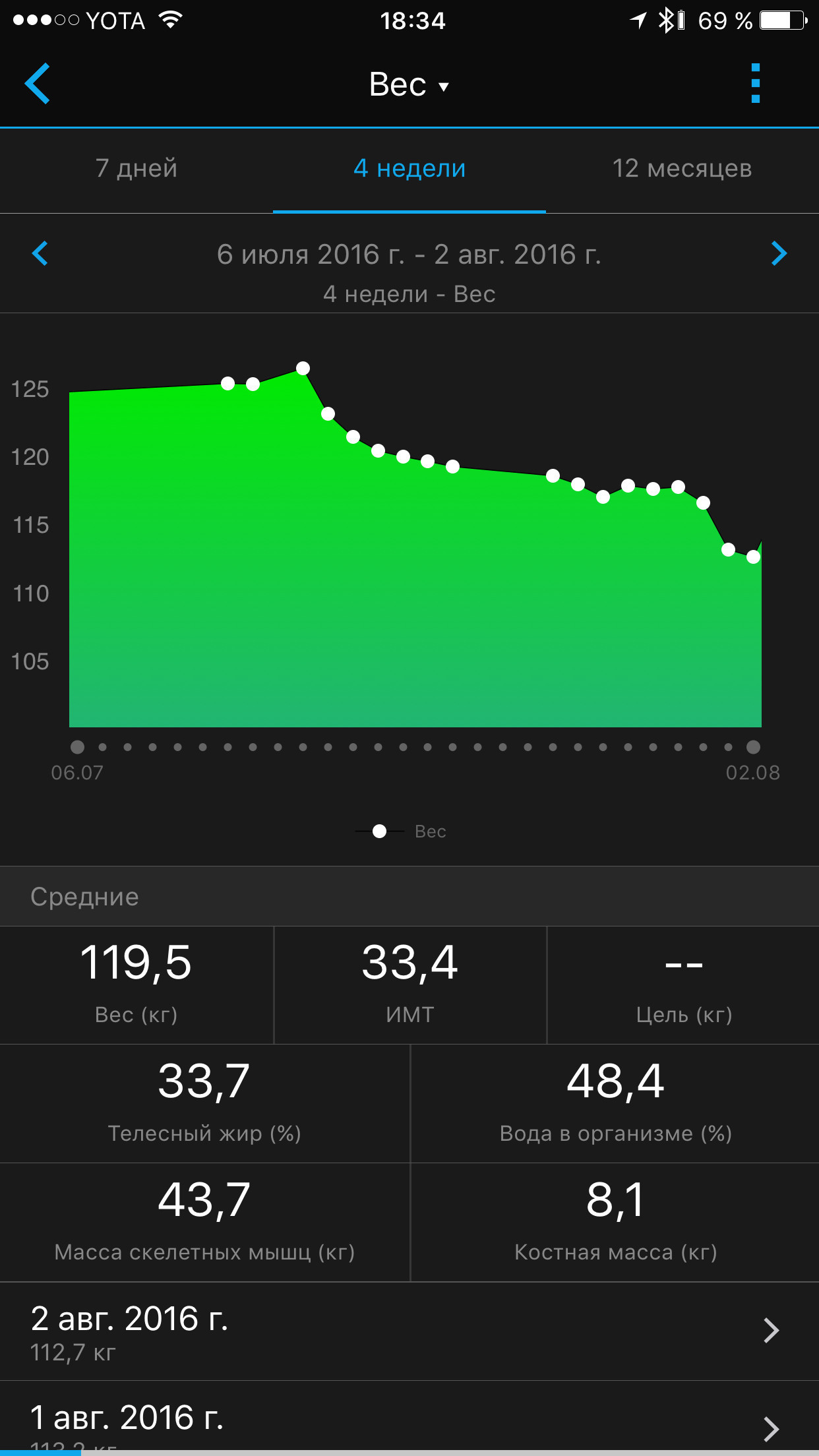Switch to the 7 дней tab
Screen dimensions: 819x1456
[136, 169]
